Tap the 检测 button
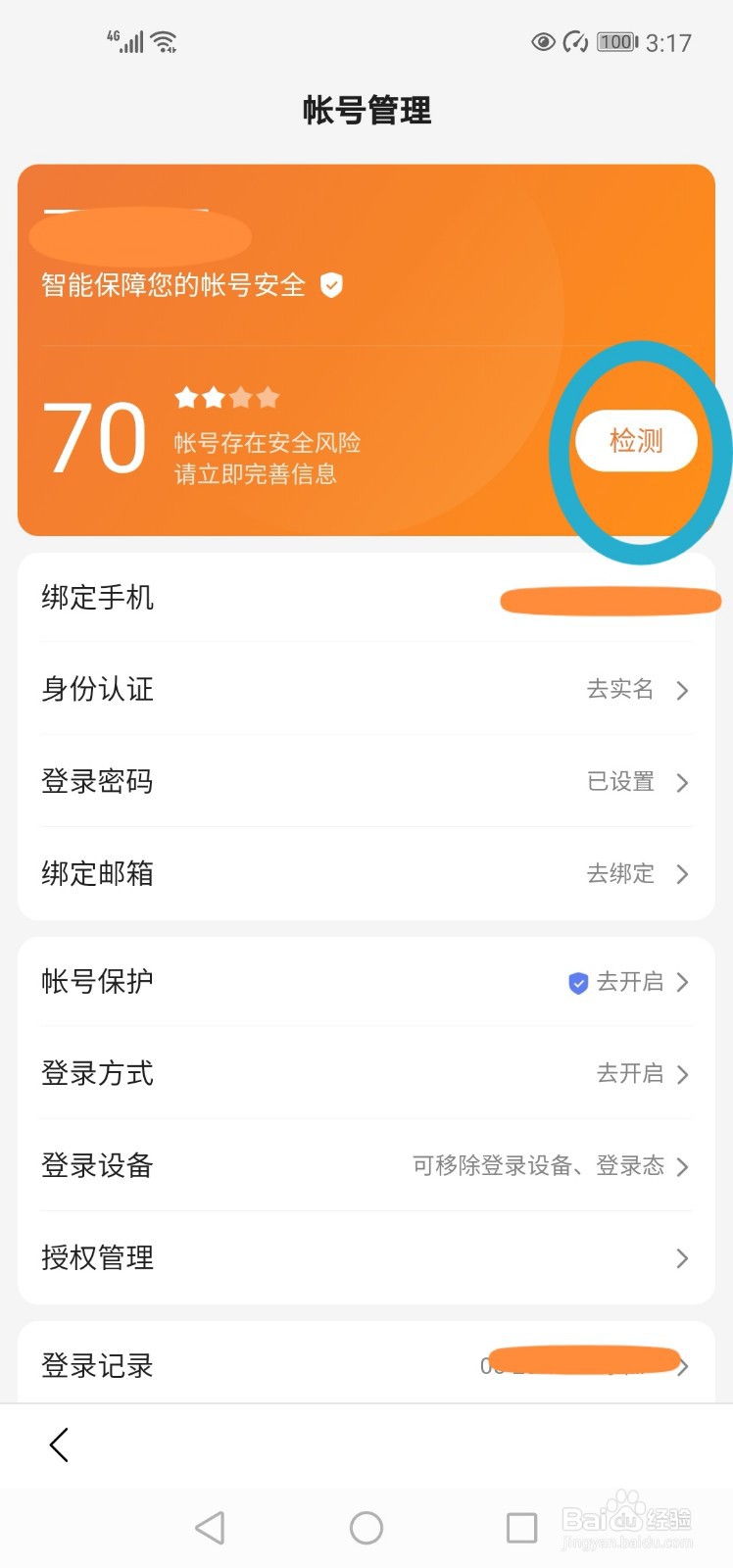 click(636, 441)
